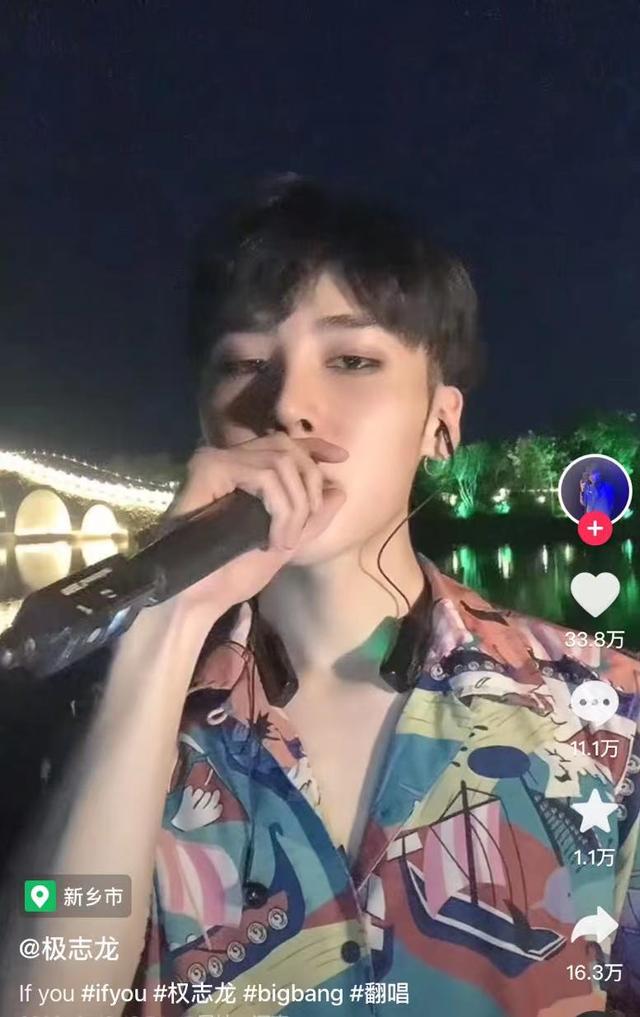Open the #权志龙 hashtag
The image size is (640, 1017).
point(194,994)
